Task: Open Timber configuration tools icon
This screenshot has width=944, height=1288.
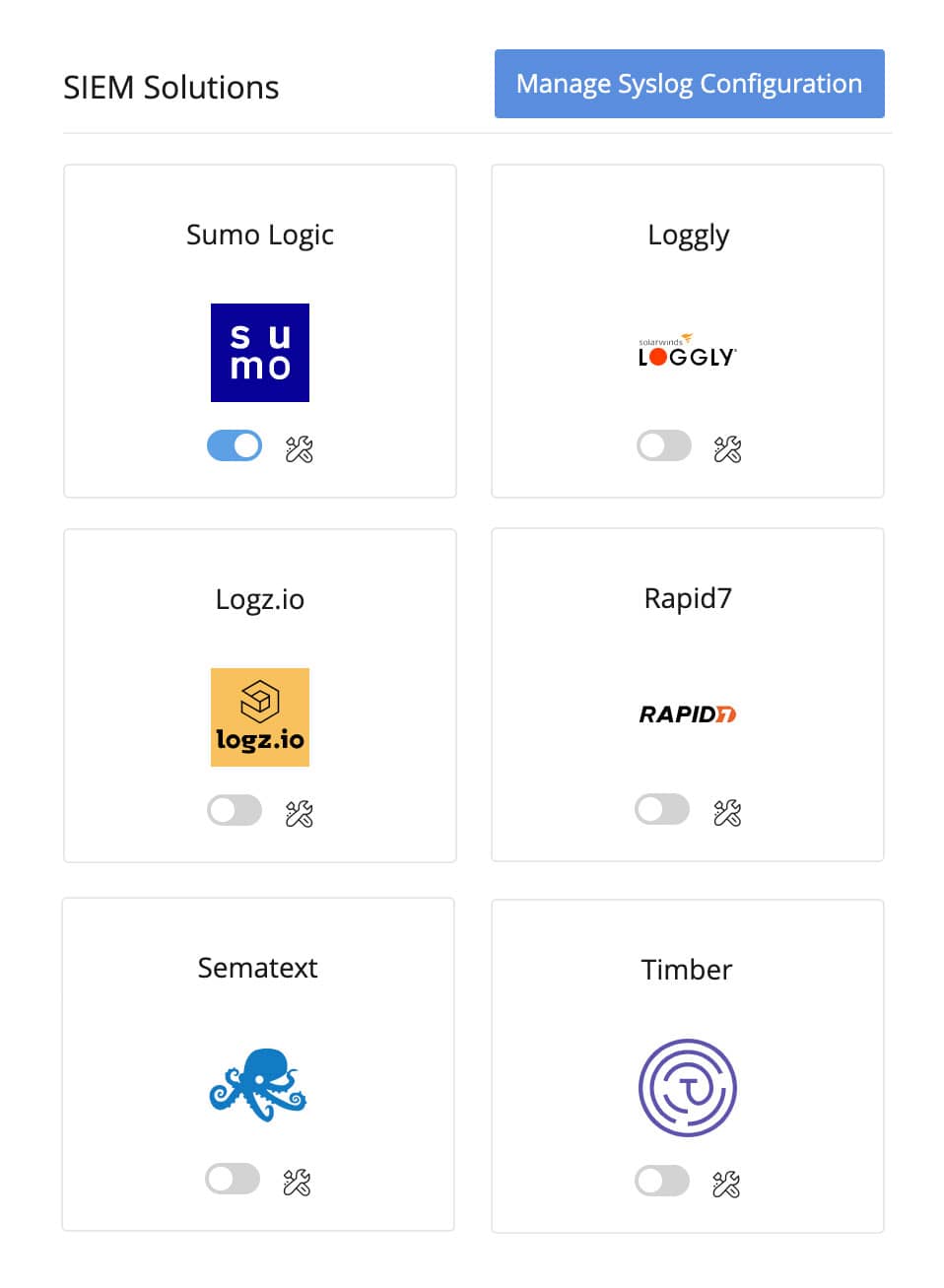Action: click(x=726, y=1184)
